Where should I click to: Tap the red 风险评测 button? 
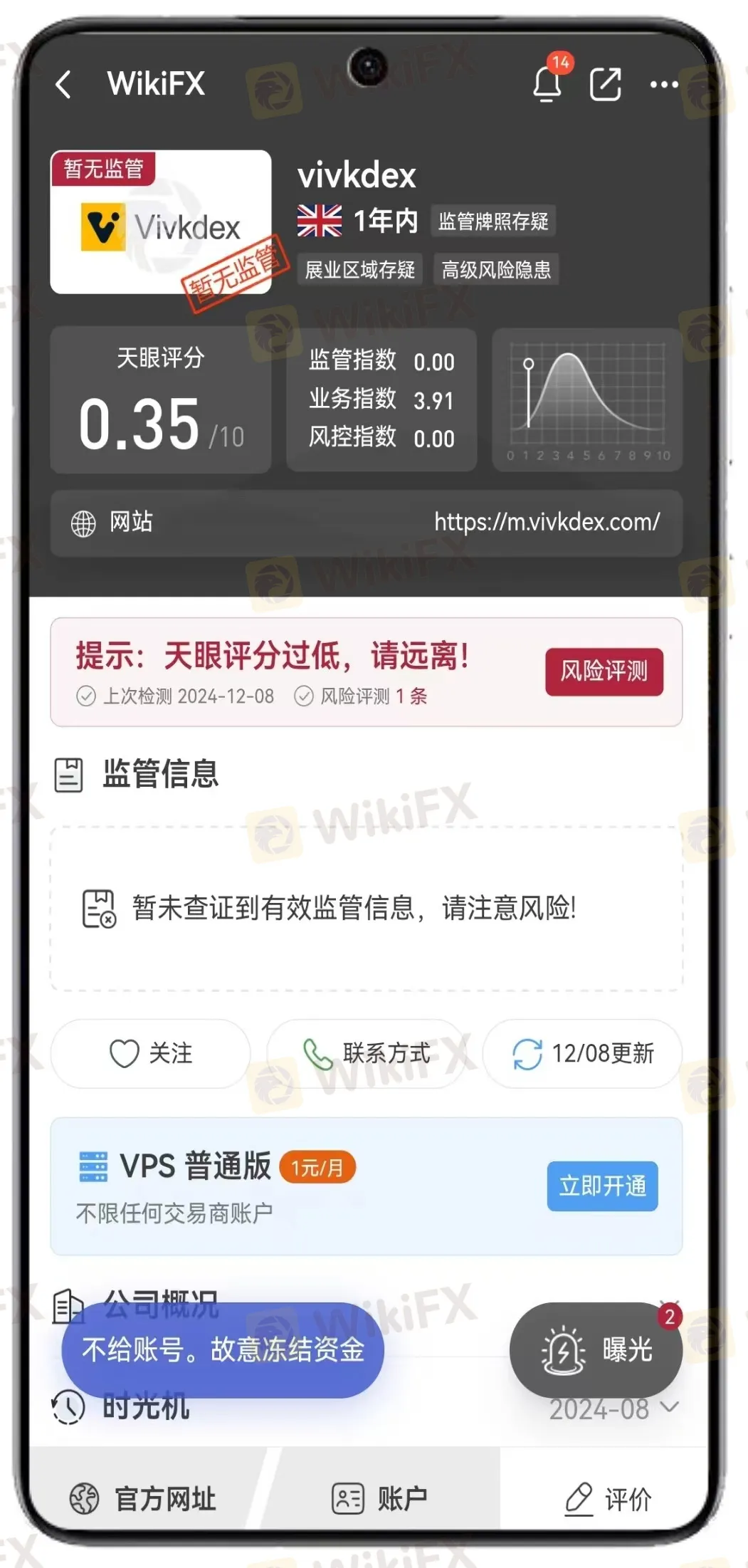coord(604,671)
